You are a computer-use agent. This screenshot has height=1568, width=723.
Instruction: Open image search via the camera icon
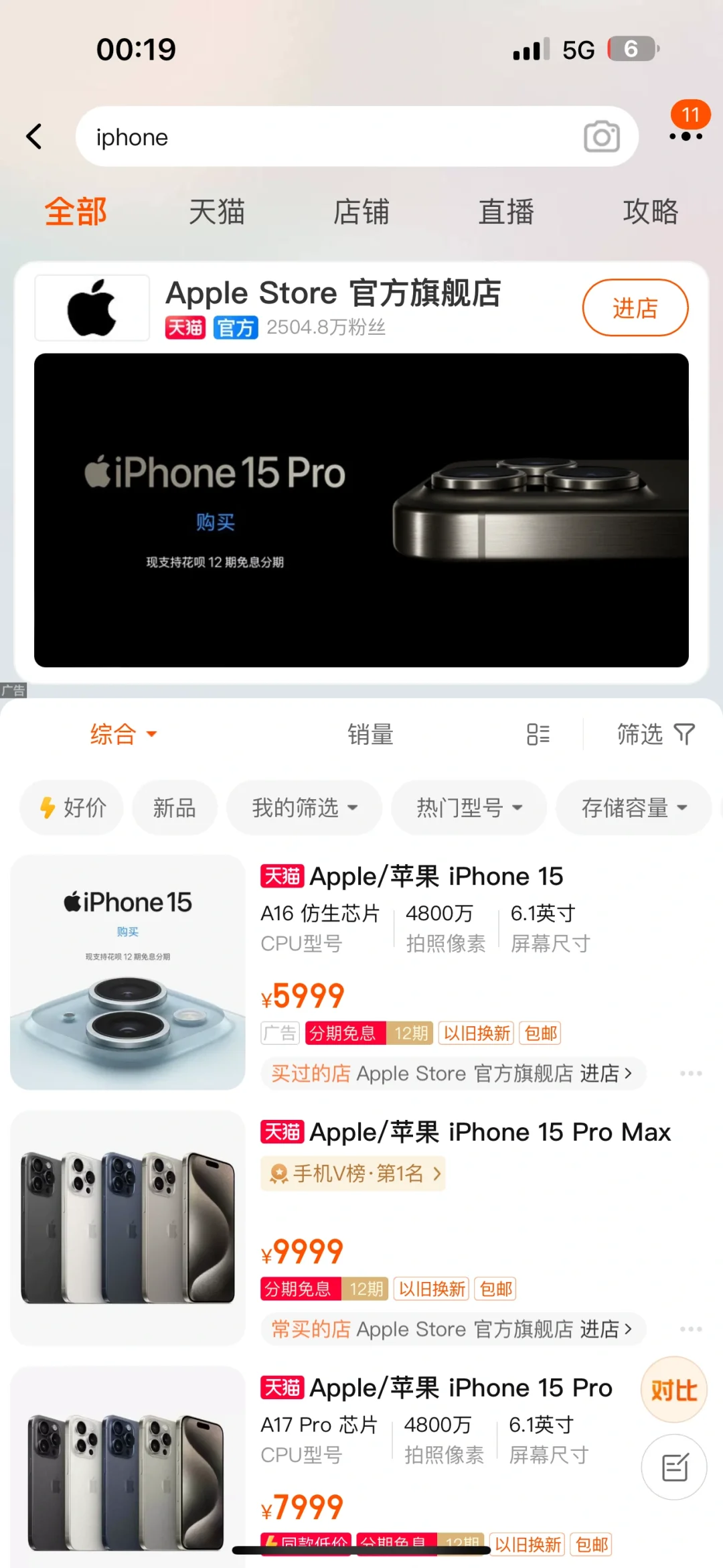click(600, 136)
